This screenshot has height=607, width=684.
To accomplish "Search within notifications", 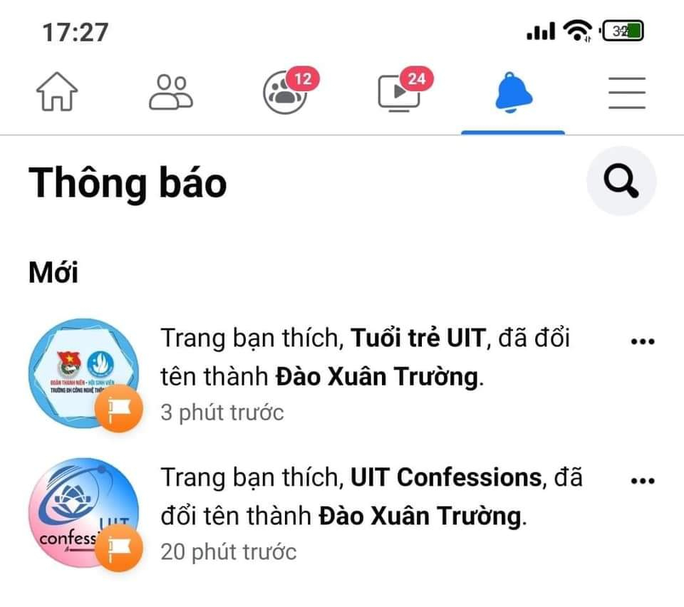I will point(621,182).
